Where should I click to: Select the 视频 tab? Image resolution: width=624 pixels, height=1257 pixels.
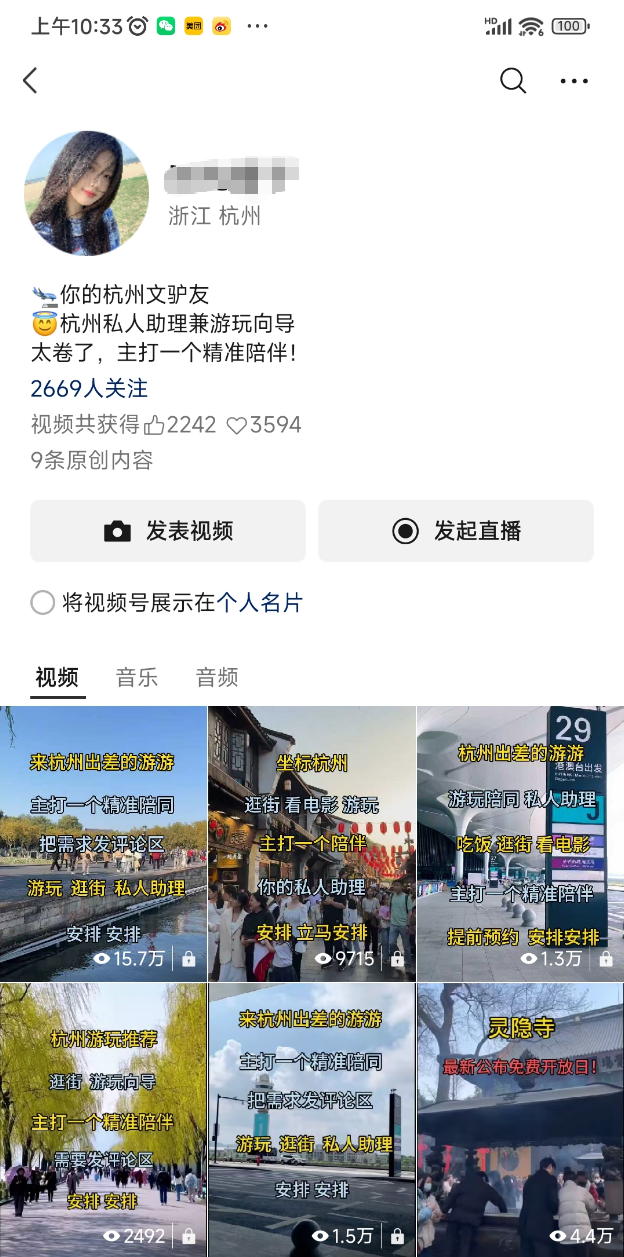pyautogui.click(x=57, y=677)
